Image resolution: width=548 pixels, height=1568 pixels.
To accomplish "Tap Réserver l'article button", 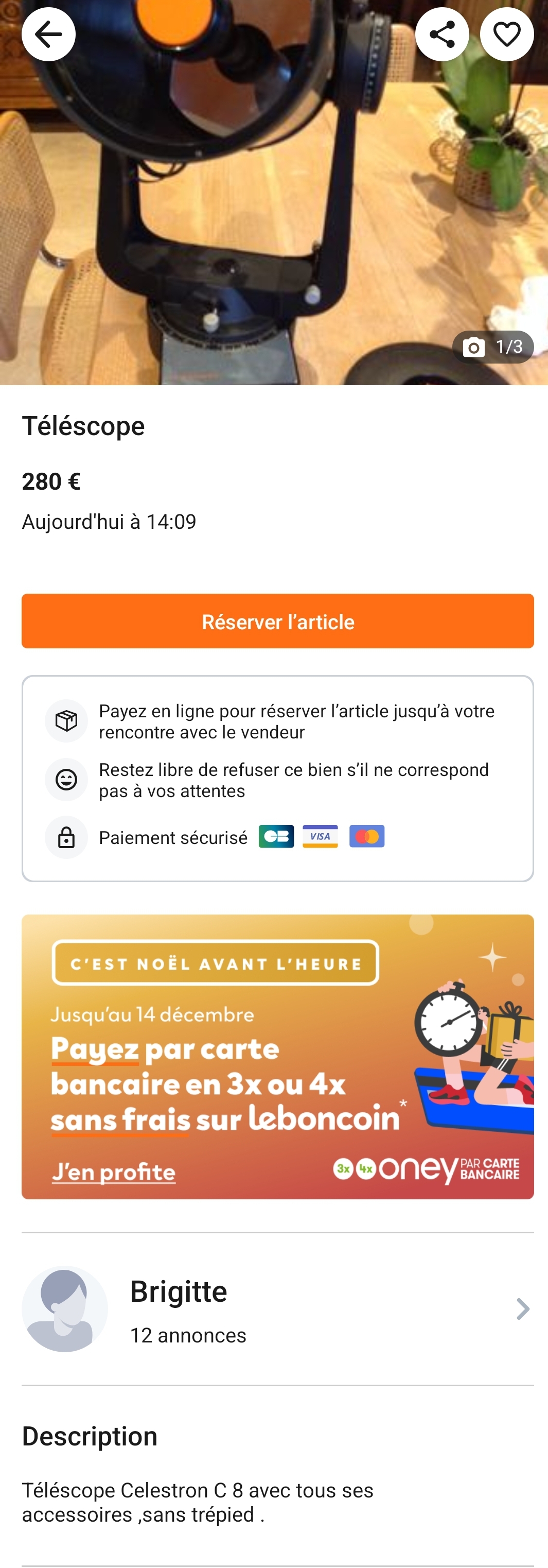I will pos(277,621).
